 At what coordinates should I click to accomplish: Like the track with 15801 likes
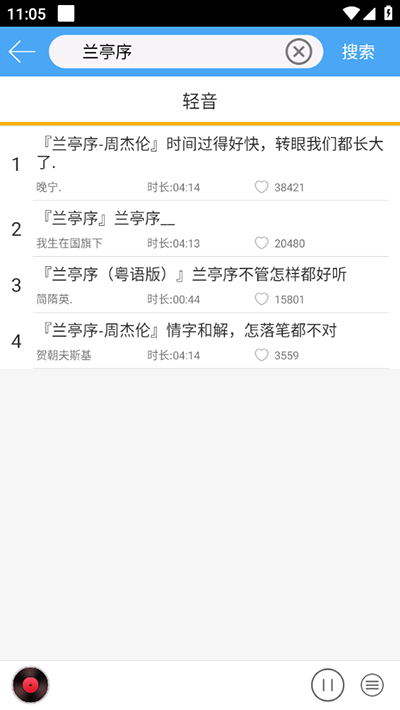[261, 299]
